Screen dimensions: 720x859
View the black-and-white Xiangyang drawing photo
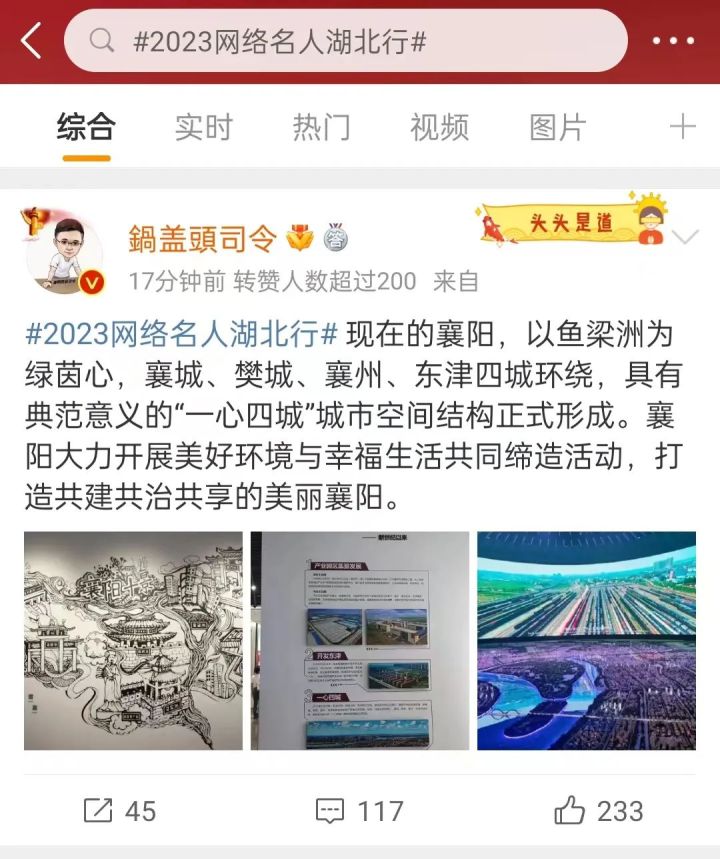[133, 641]
